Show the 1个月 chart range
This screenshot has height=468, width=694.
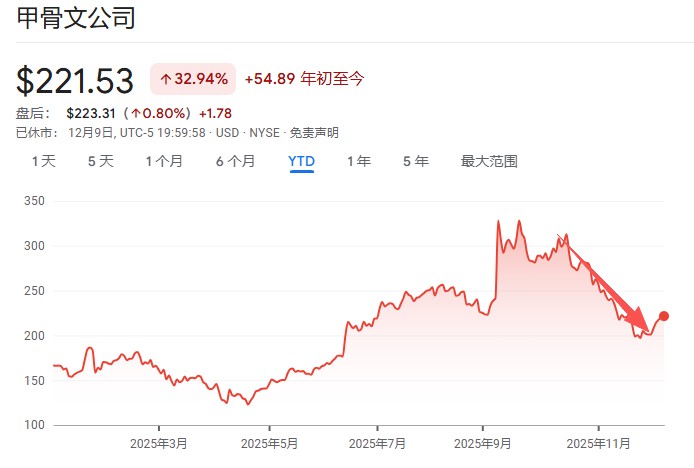point(164,161)
